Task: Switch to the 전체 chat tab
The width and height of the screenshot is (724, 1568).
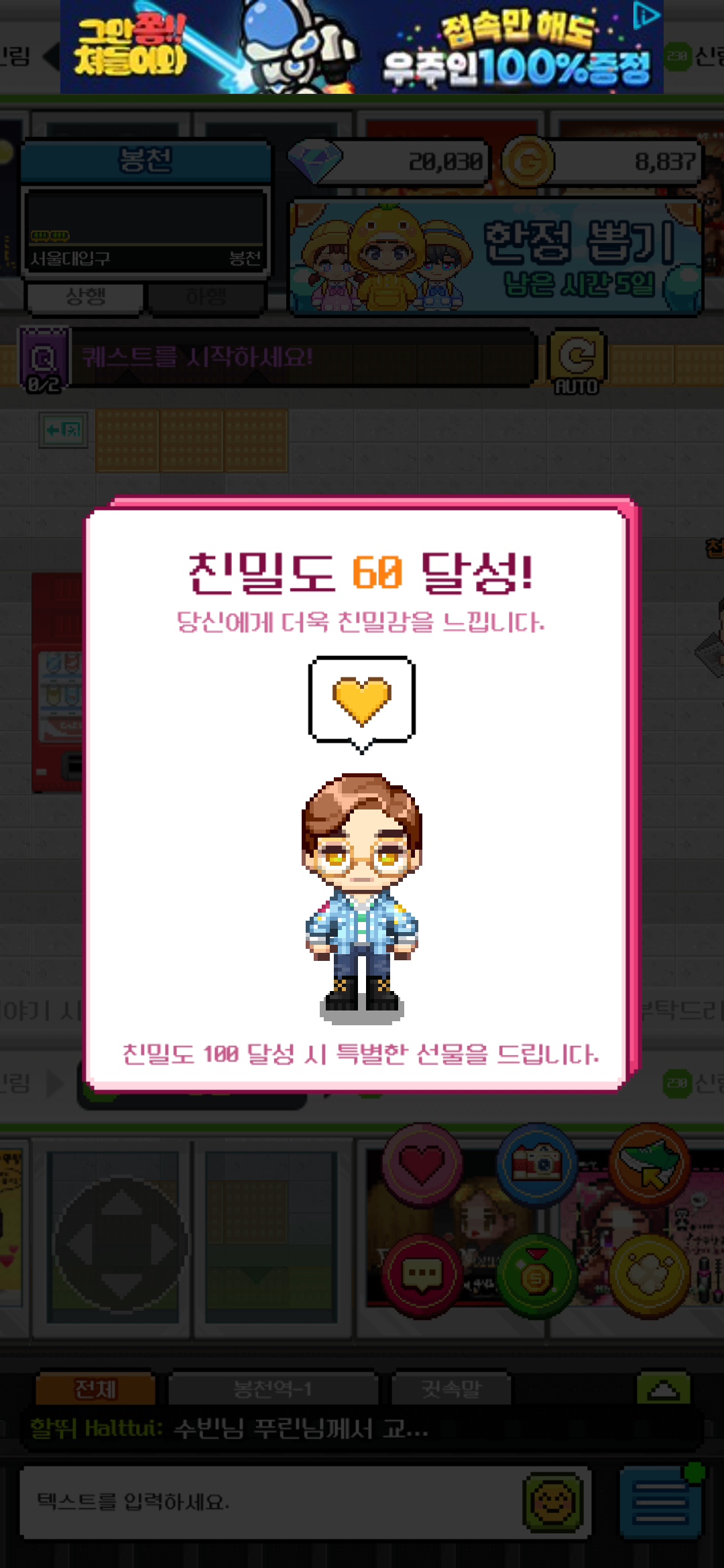Action: 95,1389
